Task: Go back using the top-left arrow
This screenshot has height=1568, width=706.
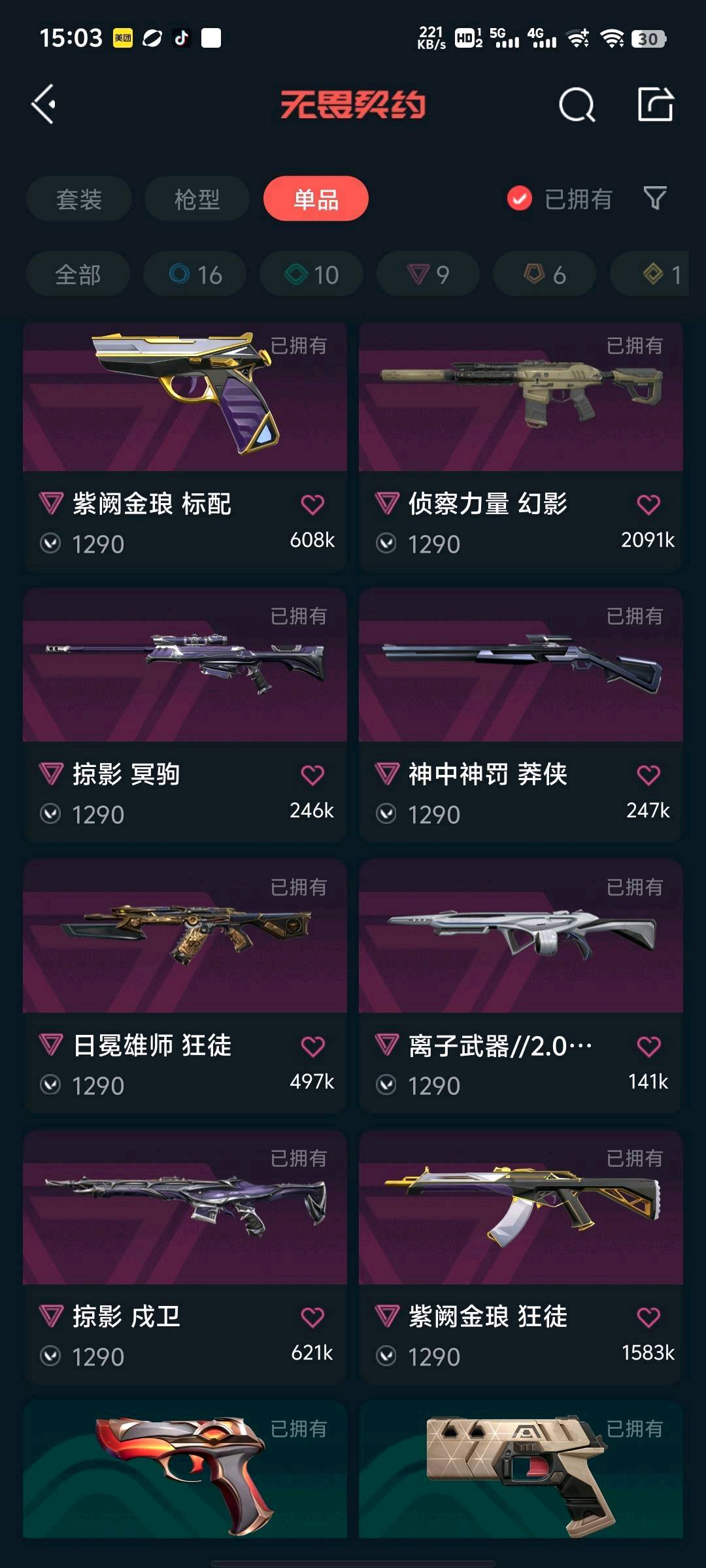Action: point(44,105)
